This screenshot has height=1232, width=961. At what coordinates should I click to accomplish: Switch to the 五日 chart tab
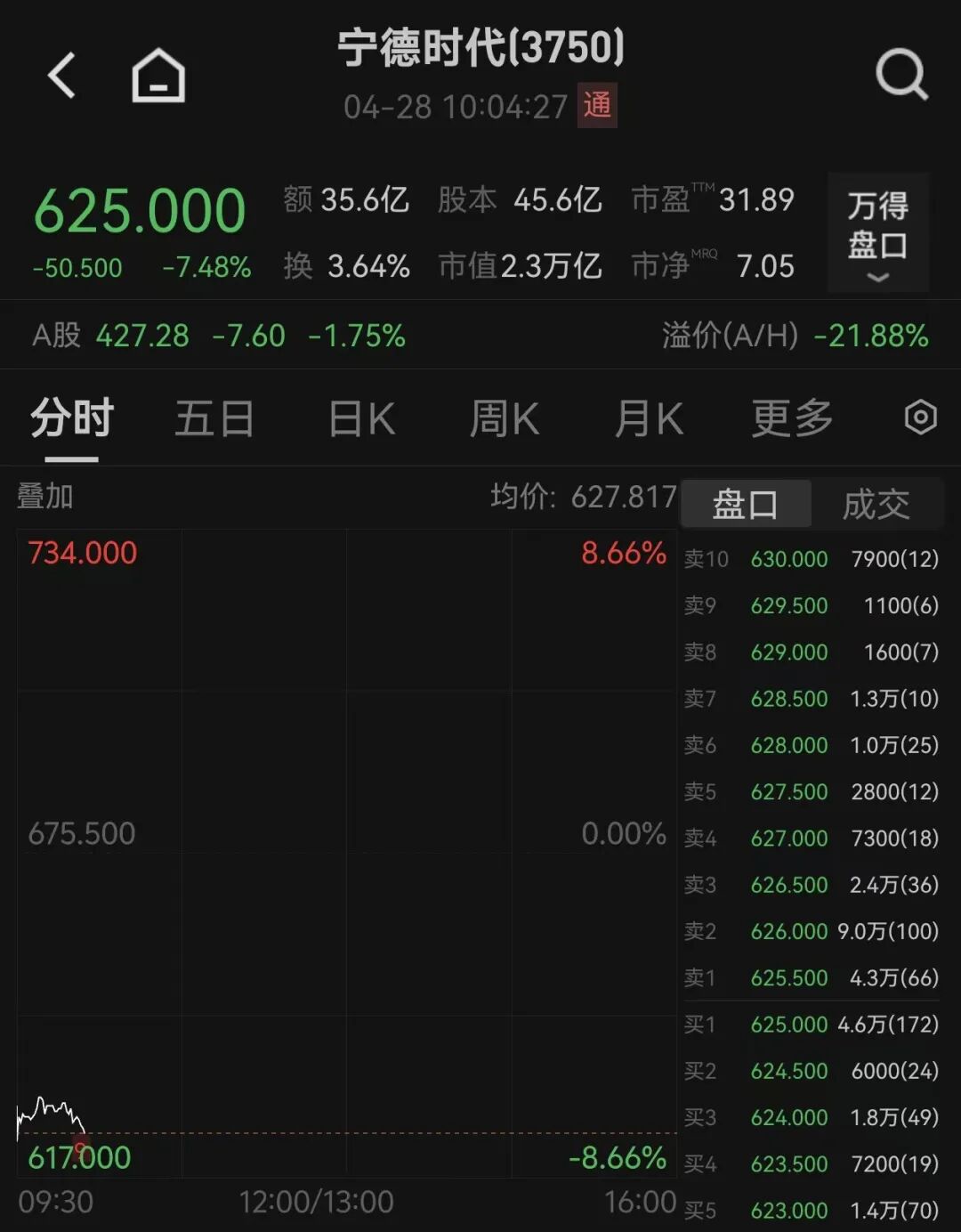[214, 419]
